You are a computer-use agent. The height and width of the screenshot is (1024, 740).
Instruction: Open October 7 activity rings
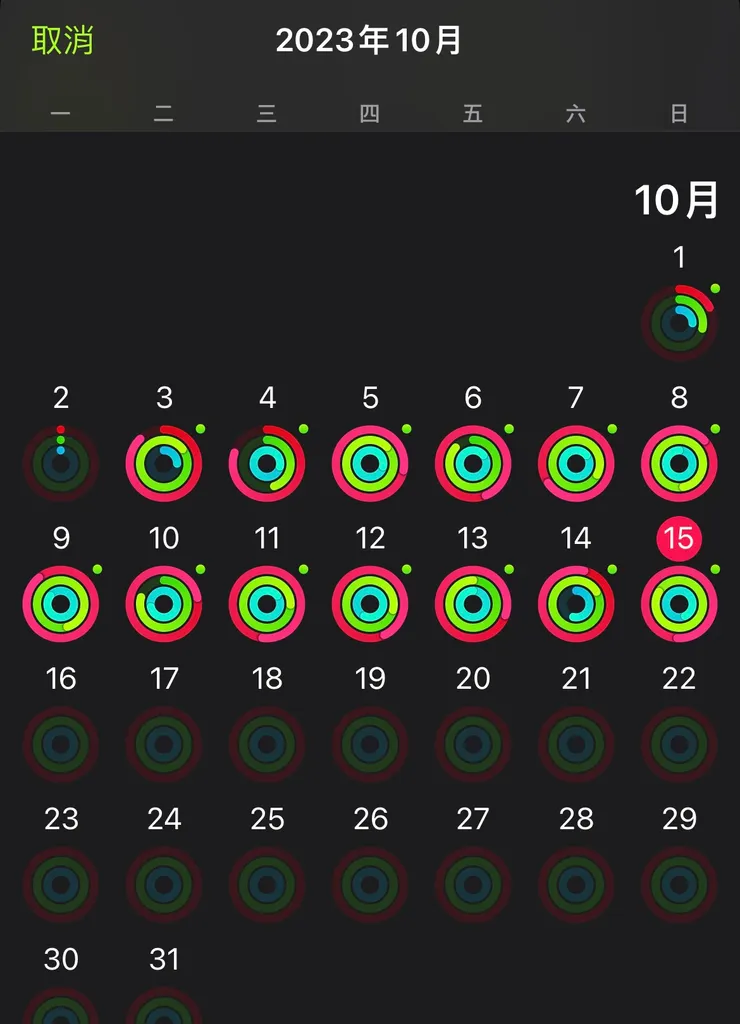pos(576,463)
